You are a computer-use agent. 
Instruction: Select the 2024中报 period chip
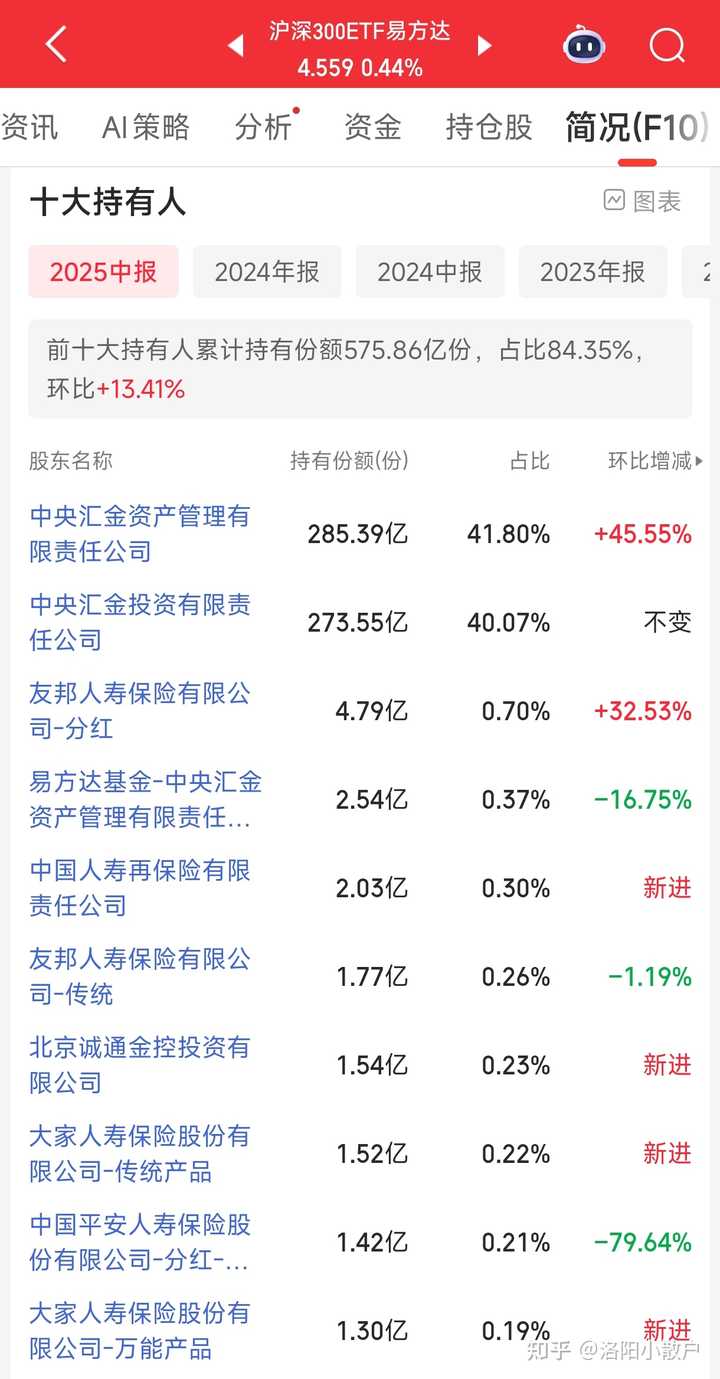click(x=430, y=272)
